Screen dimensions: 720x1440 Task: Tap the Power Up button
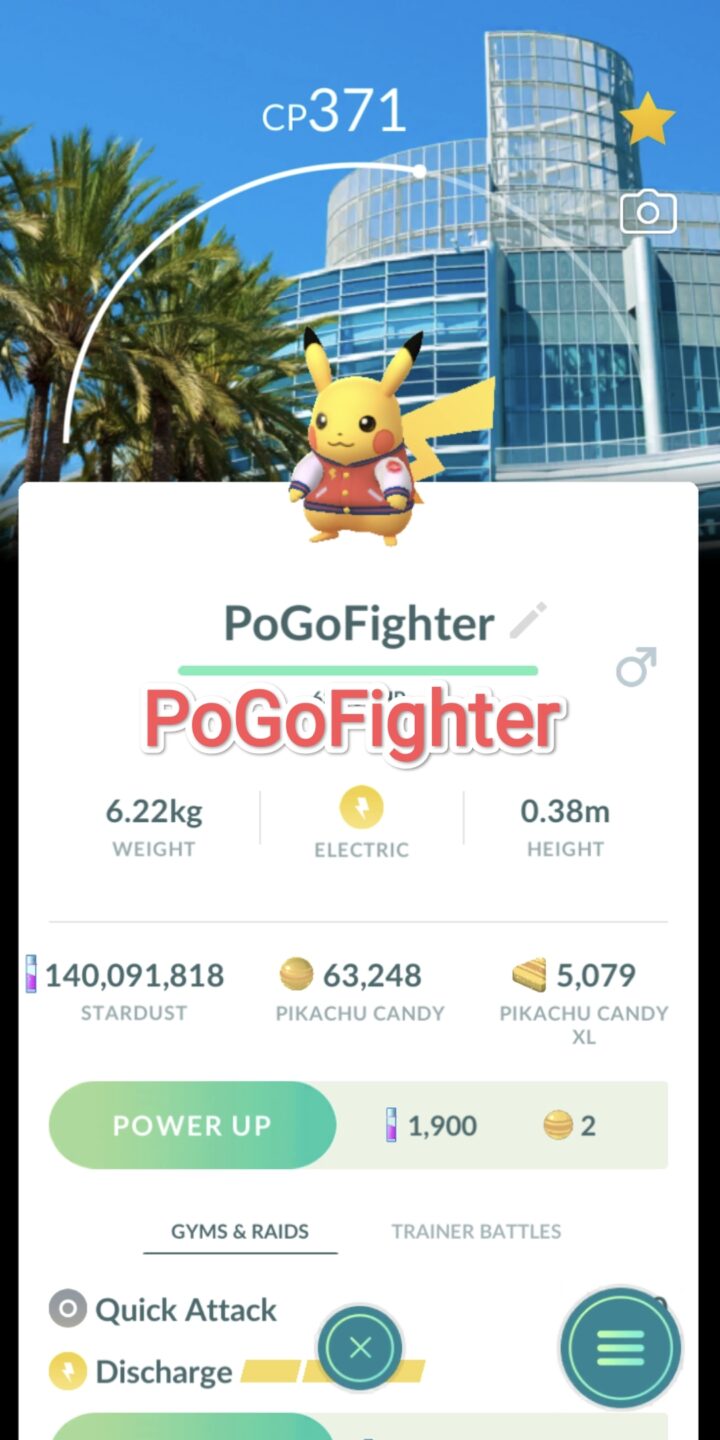[x=192, y=1125]
